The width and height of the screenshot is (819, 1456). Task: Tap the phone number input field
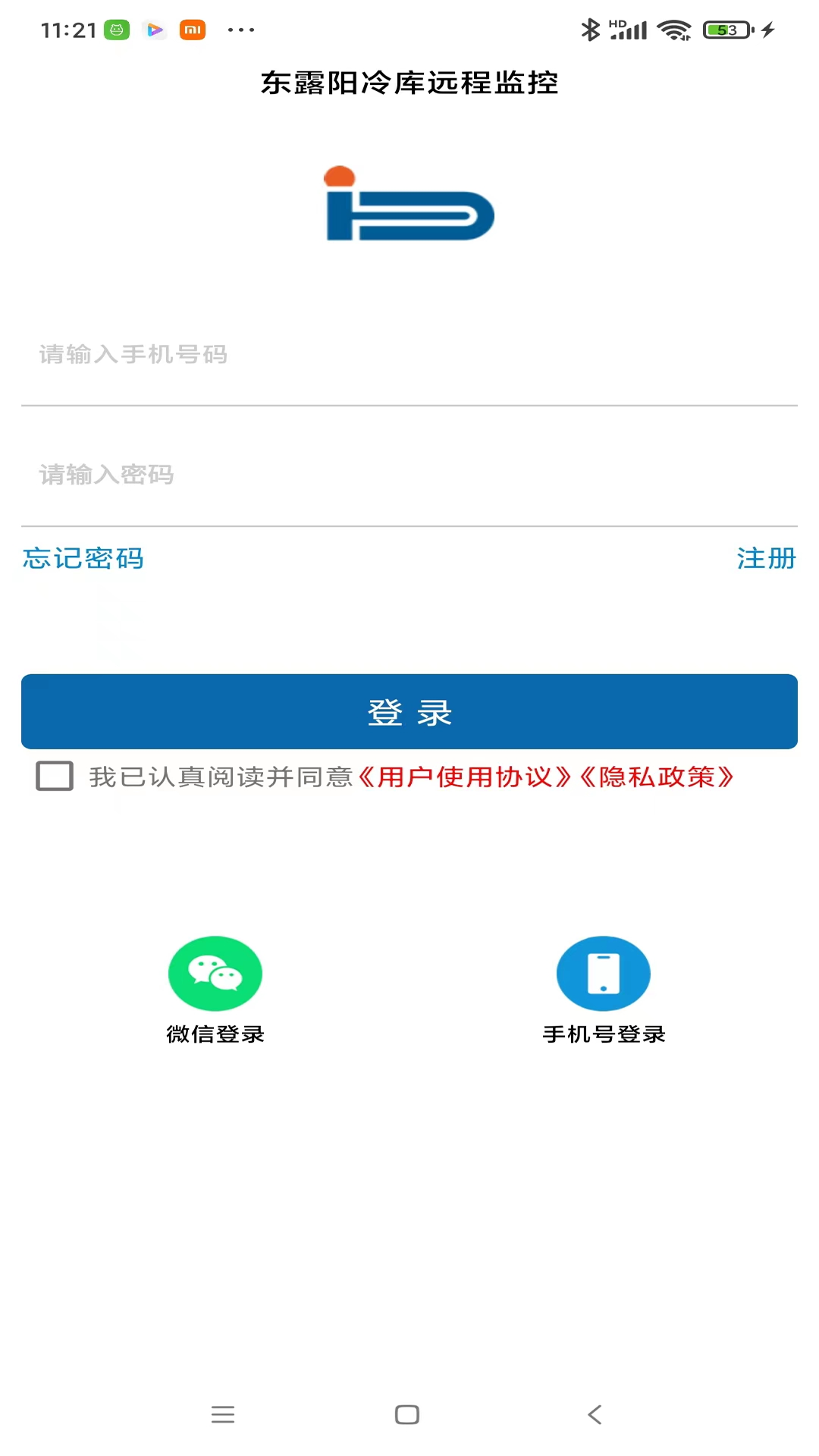tap(409, 355)
